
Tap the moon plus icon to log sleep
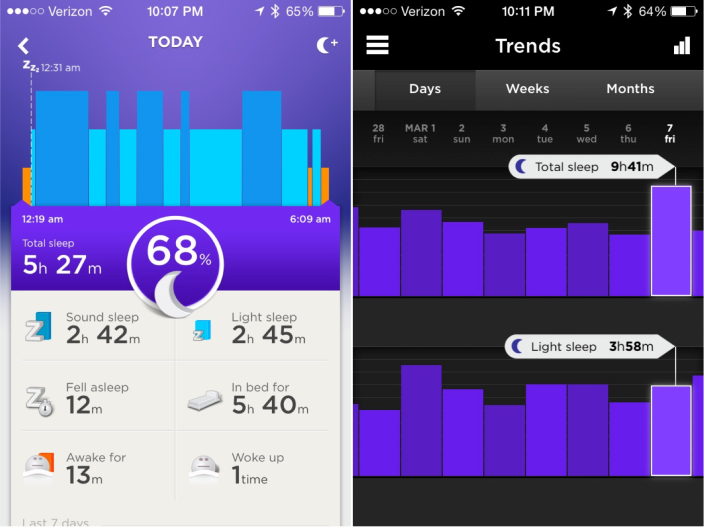tap(327, 46)
